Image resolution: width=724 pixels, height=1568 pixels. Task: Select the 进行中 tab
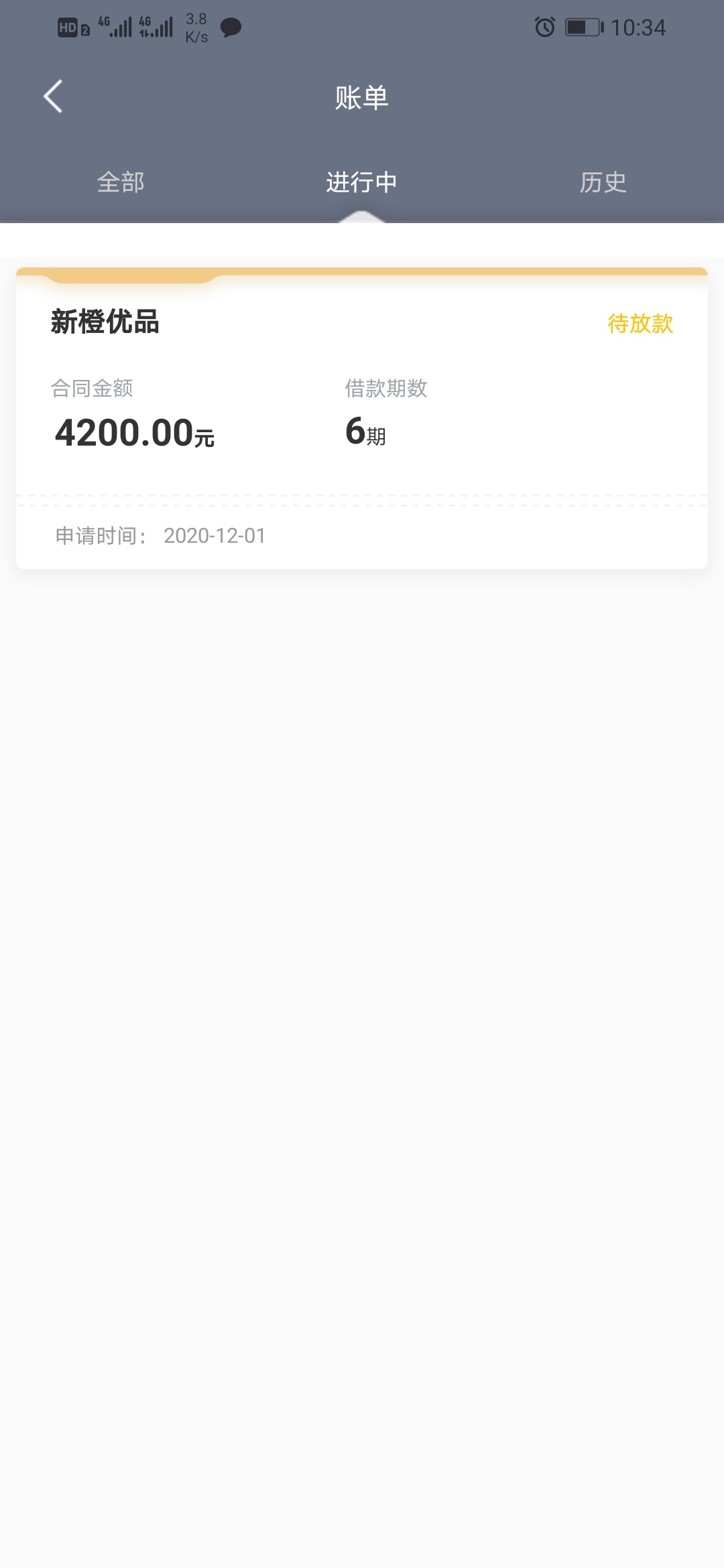click(362, 182)
